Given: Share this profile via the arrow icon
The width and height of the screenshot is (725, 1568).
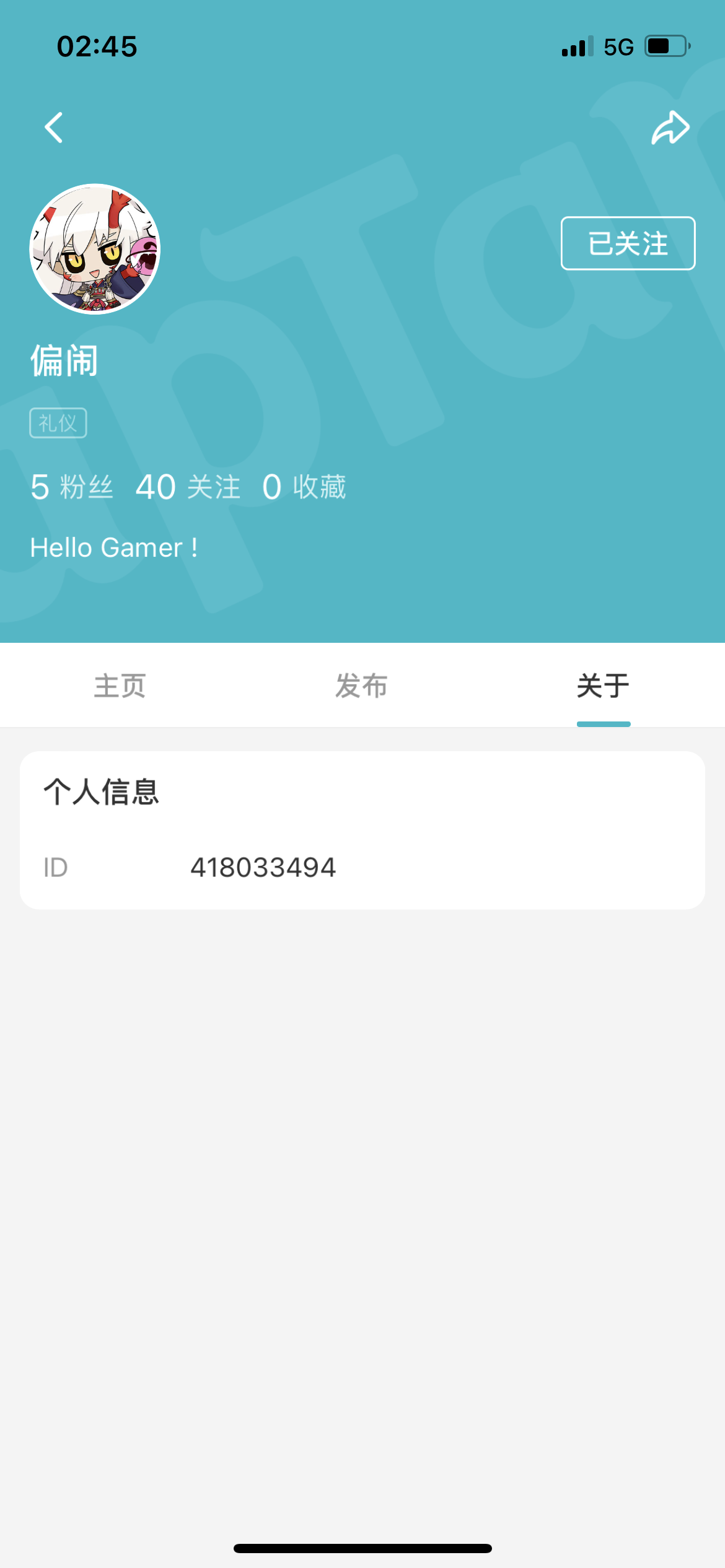Looking at the screenshot, I should 670,128.
